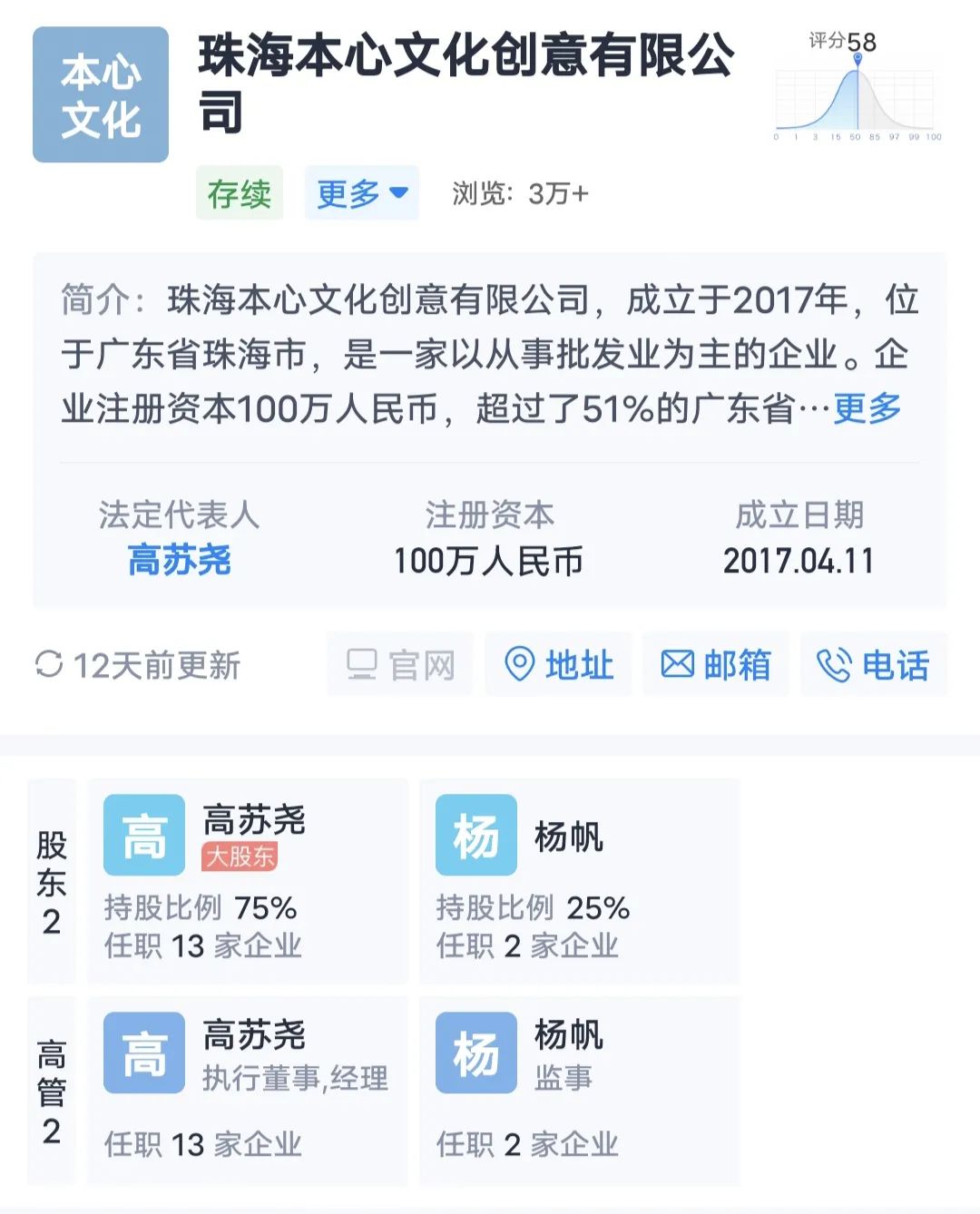Expand the 更多 status dropdown

361,193
